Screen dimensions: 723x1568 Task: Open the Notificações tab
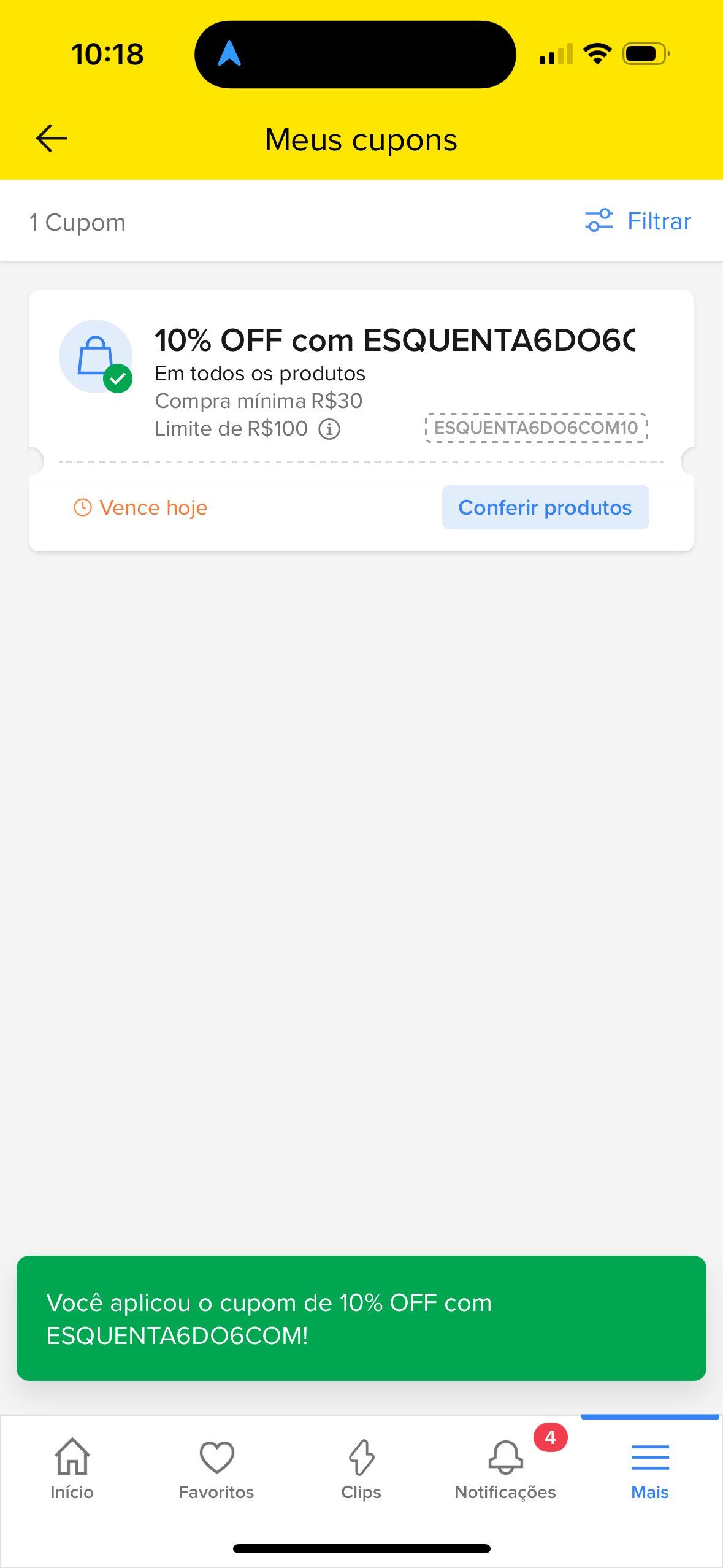[x=505, y=1469]
